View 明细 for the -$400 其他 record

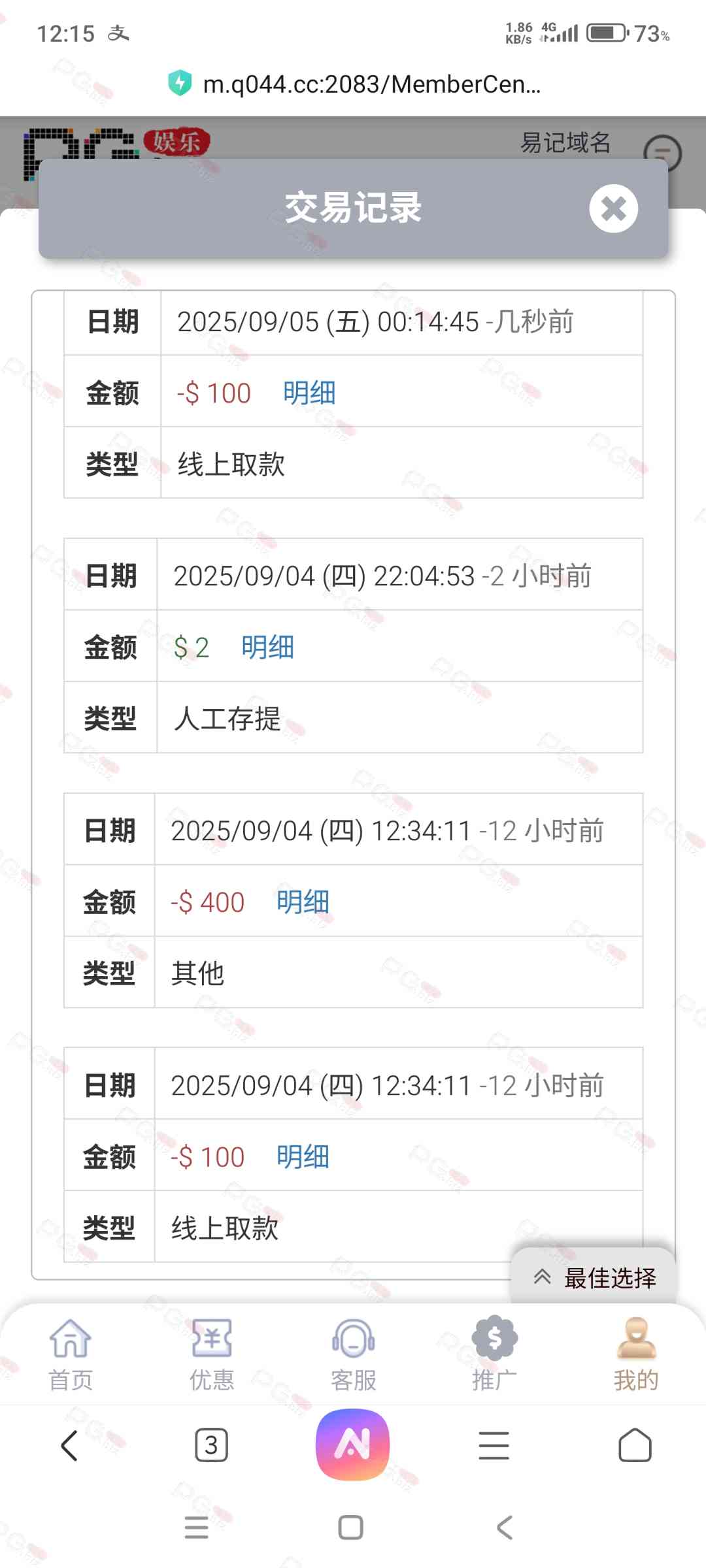tap(303, 902)
